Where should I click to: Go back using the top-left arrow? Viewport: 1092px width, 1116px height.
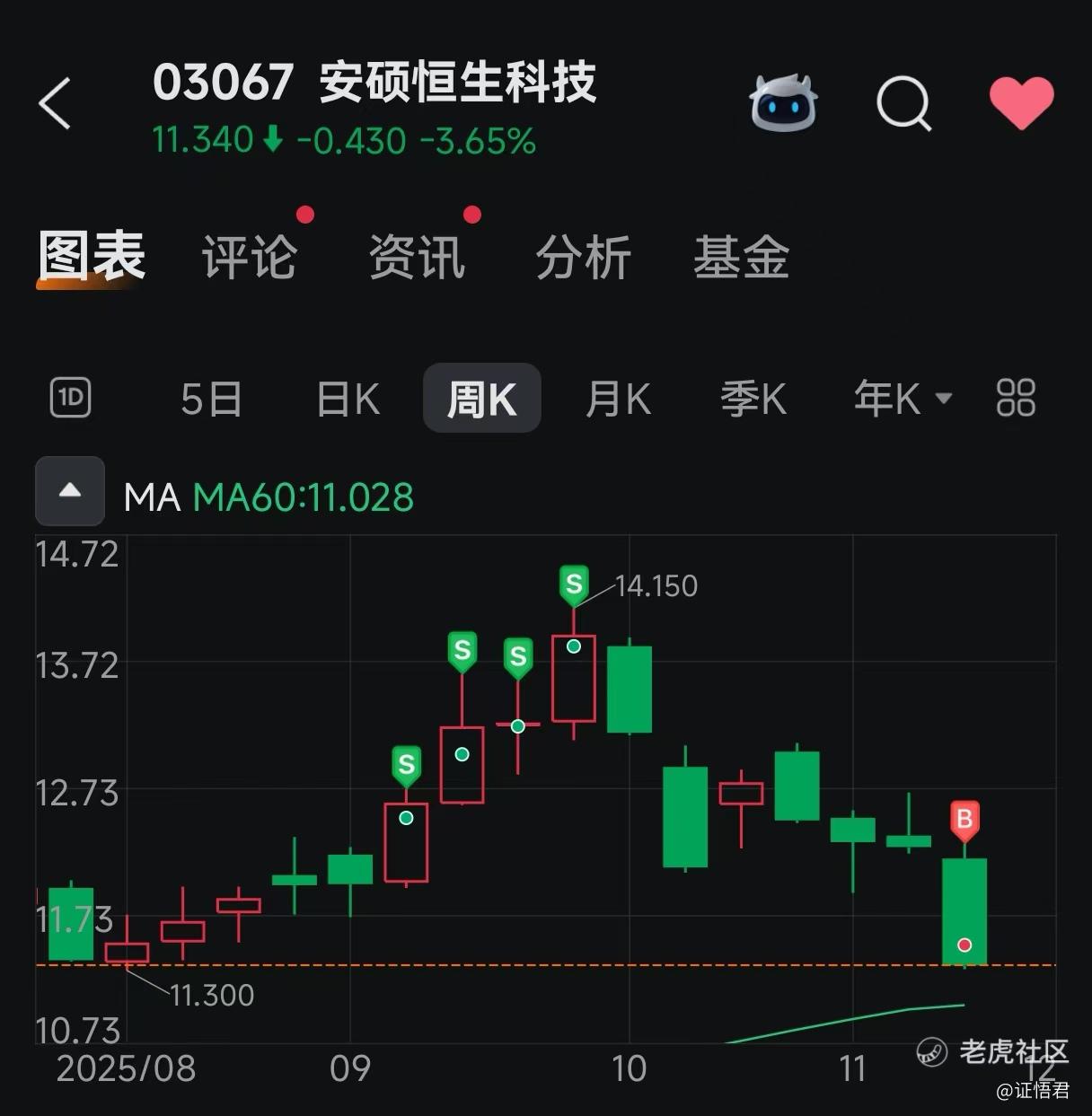pyautogui.click(x=56, y=103)
